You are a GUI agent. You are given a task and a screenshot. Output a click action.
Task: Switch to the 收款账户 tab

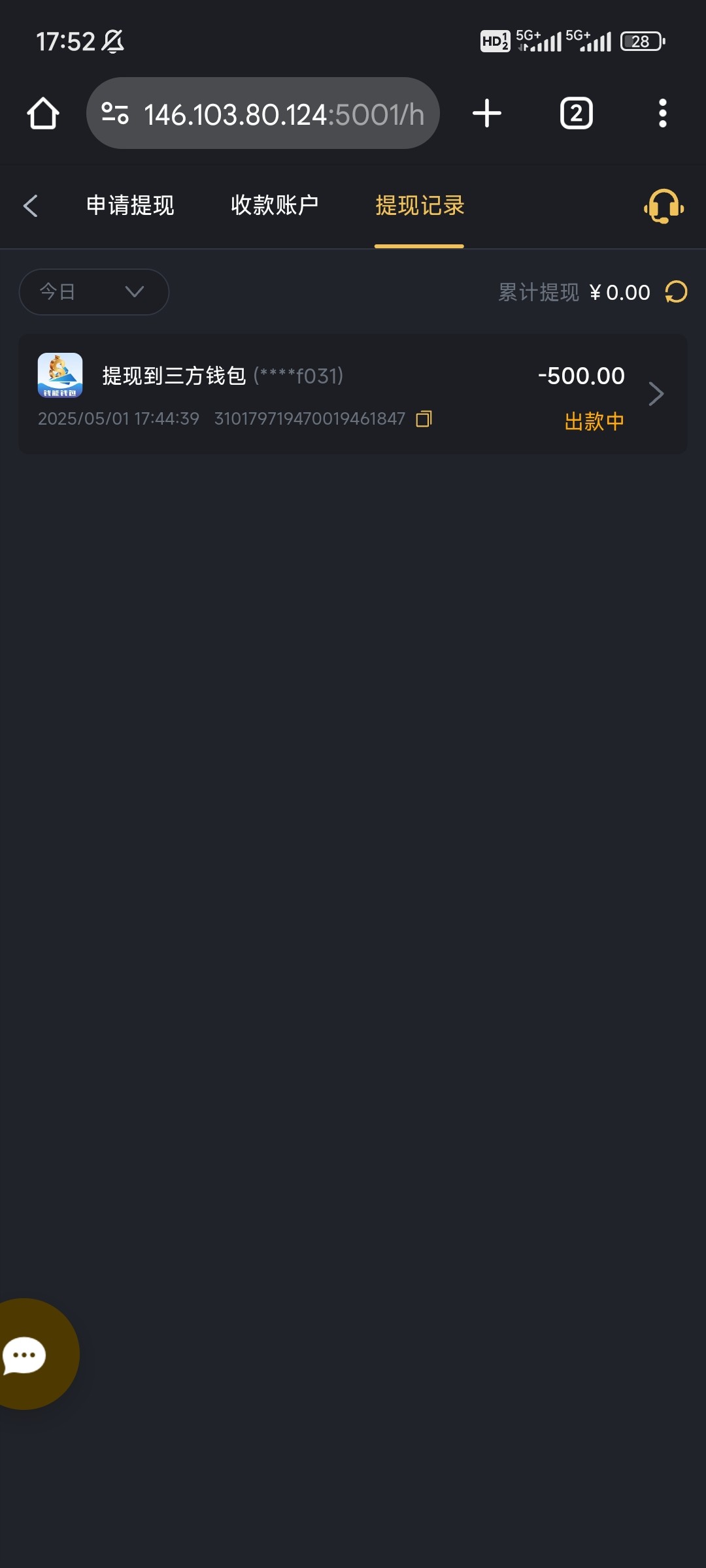coord(275,206)
